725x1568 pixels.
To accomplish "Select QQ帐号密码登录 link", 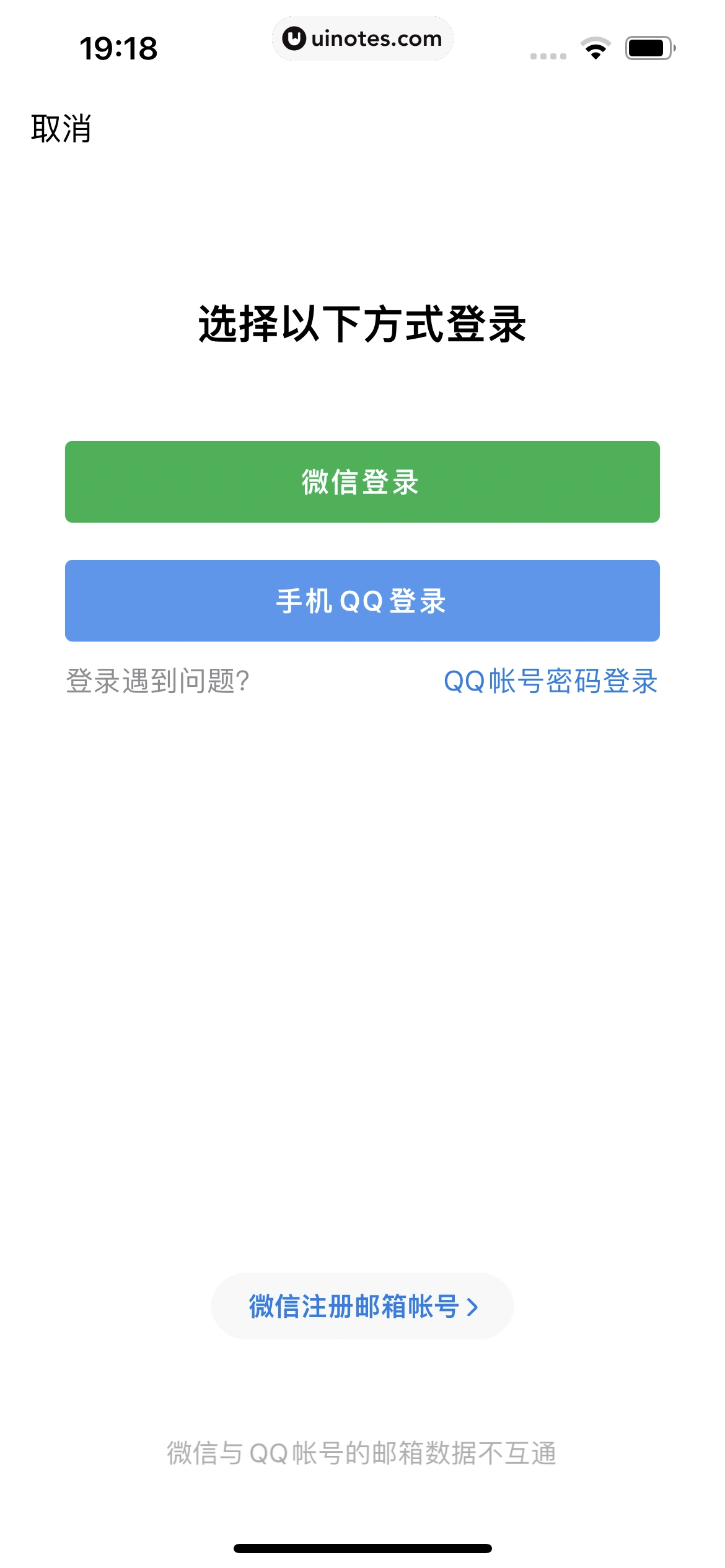I will 550,681.
